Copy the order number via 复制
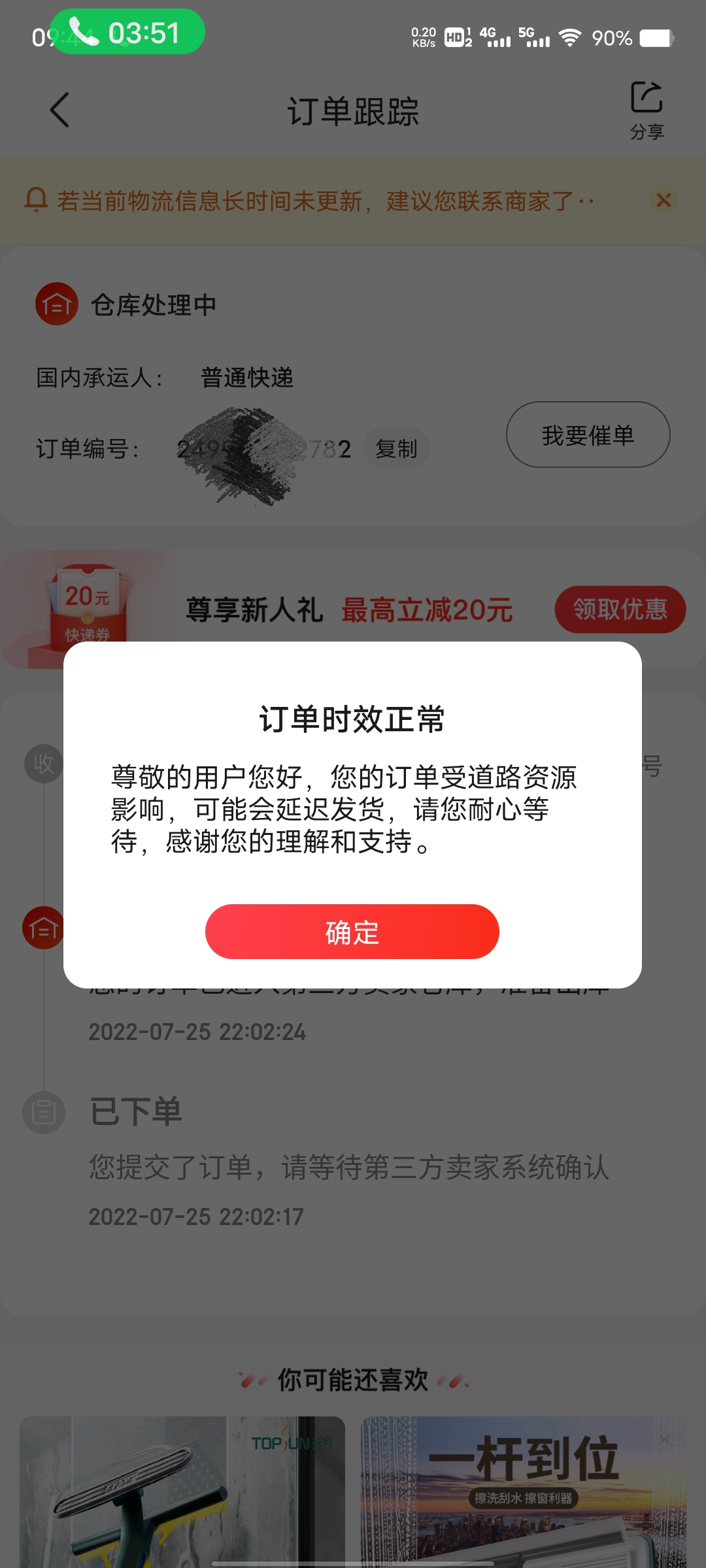This screenshot has height=1568, width=706. [397, 448]
